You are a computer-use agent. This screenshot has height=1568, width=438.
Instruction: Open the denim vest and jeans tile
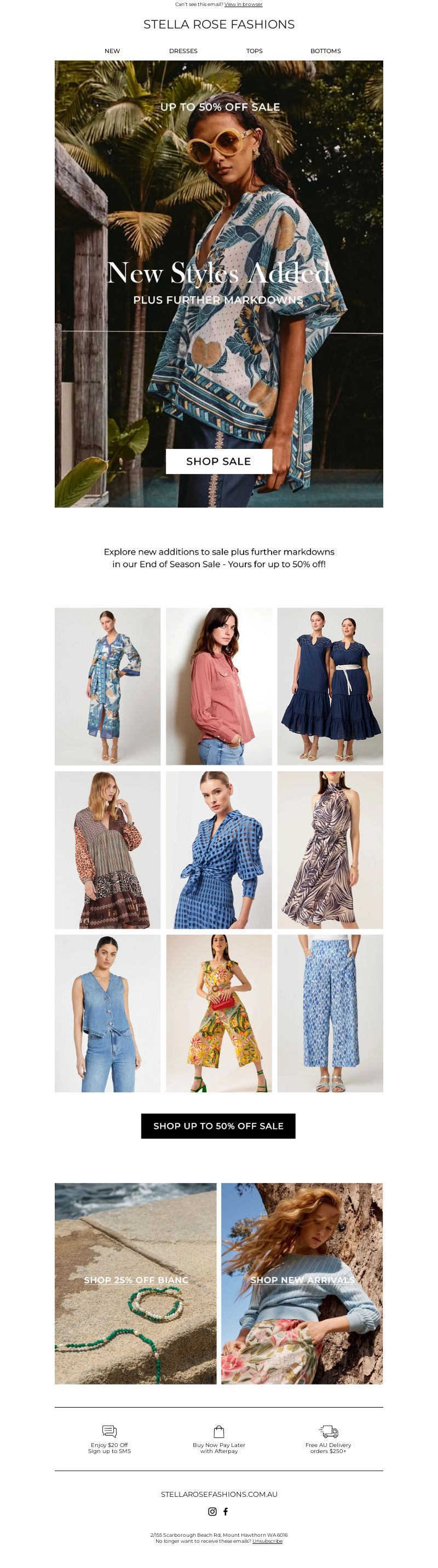tap(108, 1013)
